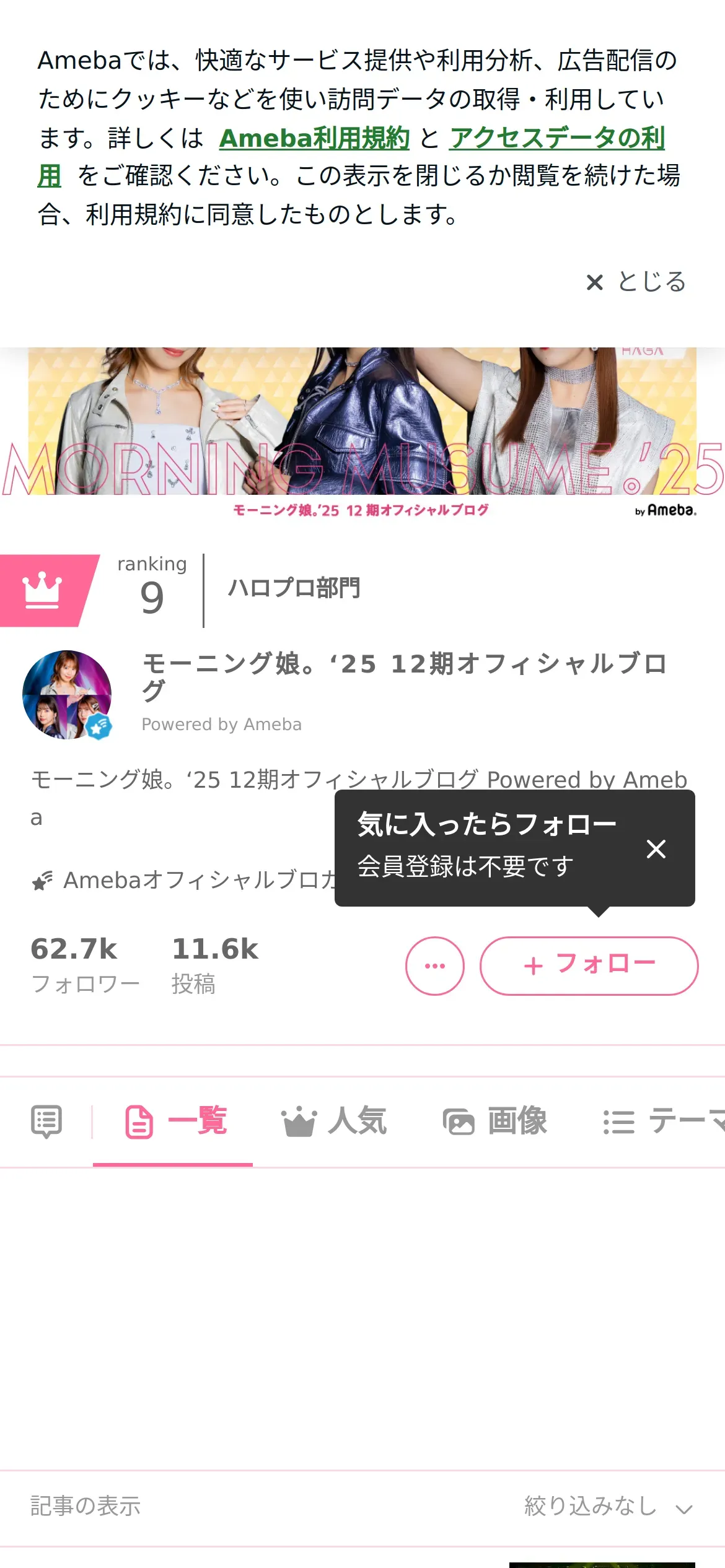725x1568 pixels.
Task: Open the ハロプロ部門 ranking
Action: 294,588
